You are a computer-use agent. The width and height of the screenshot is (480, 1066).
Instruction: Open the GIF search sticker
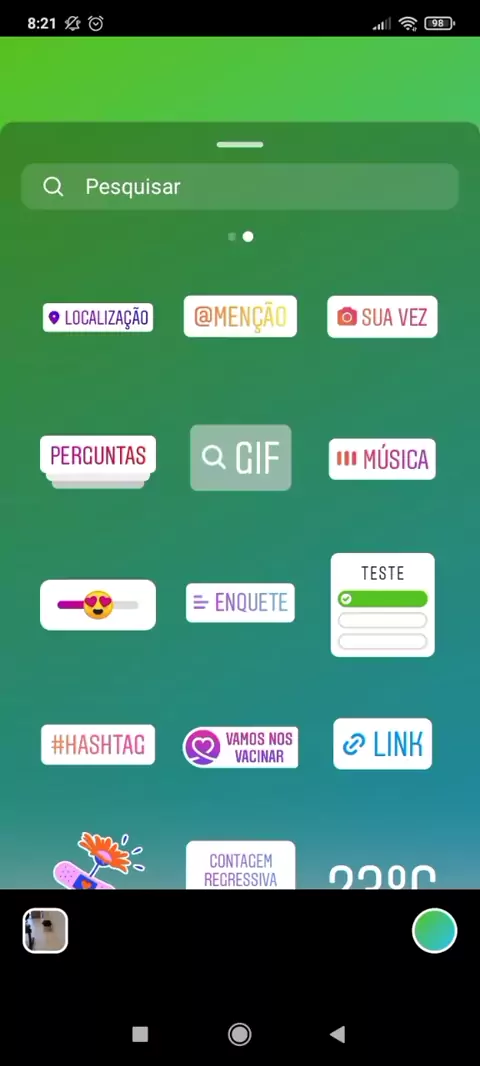[x=241, y=458]
